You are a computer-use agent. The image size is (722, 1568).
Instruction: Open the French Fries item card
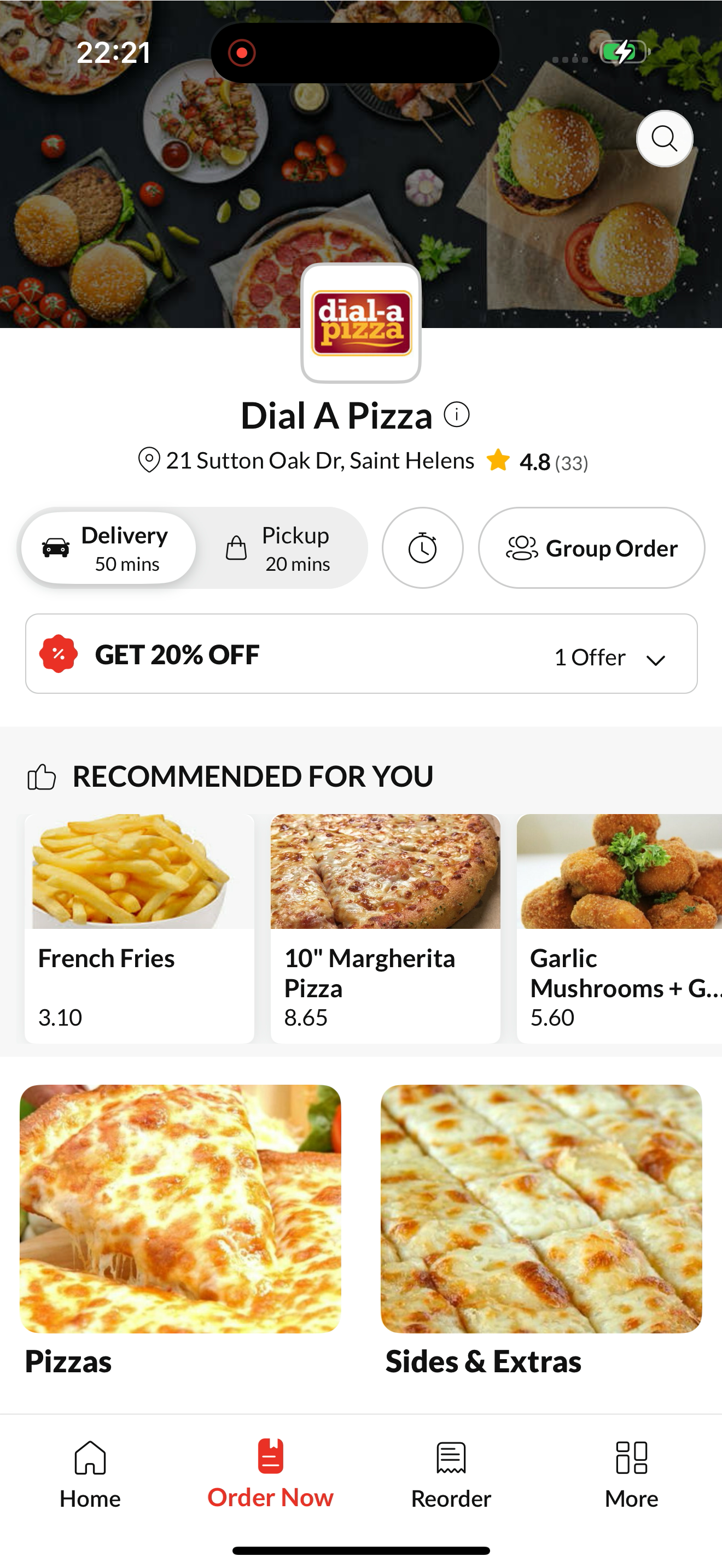coord(139,928)
